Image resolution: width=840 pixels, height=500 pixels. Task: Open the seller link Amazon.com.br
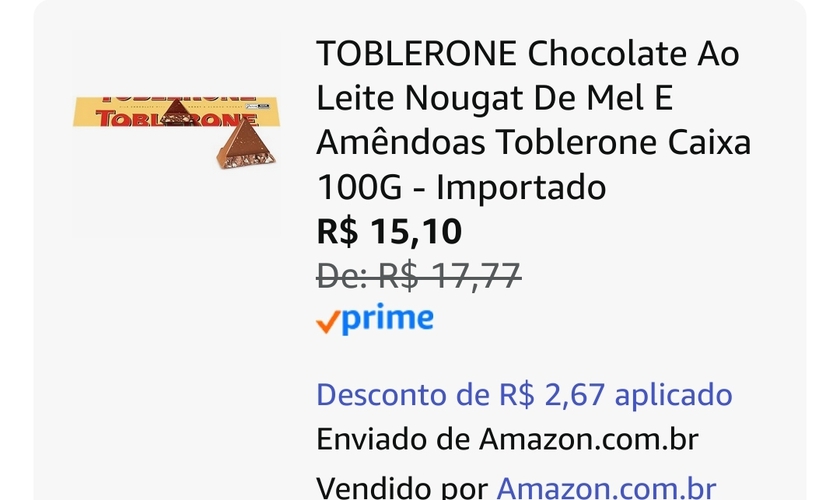coord(606,489)
